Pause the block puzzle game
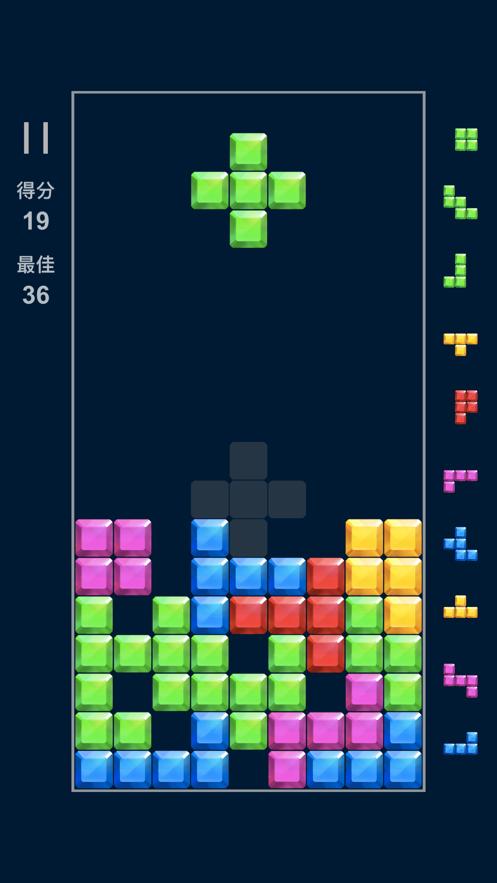The height and width of the screenshot is (883, 497). 36,138
